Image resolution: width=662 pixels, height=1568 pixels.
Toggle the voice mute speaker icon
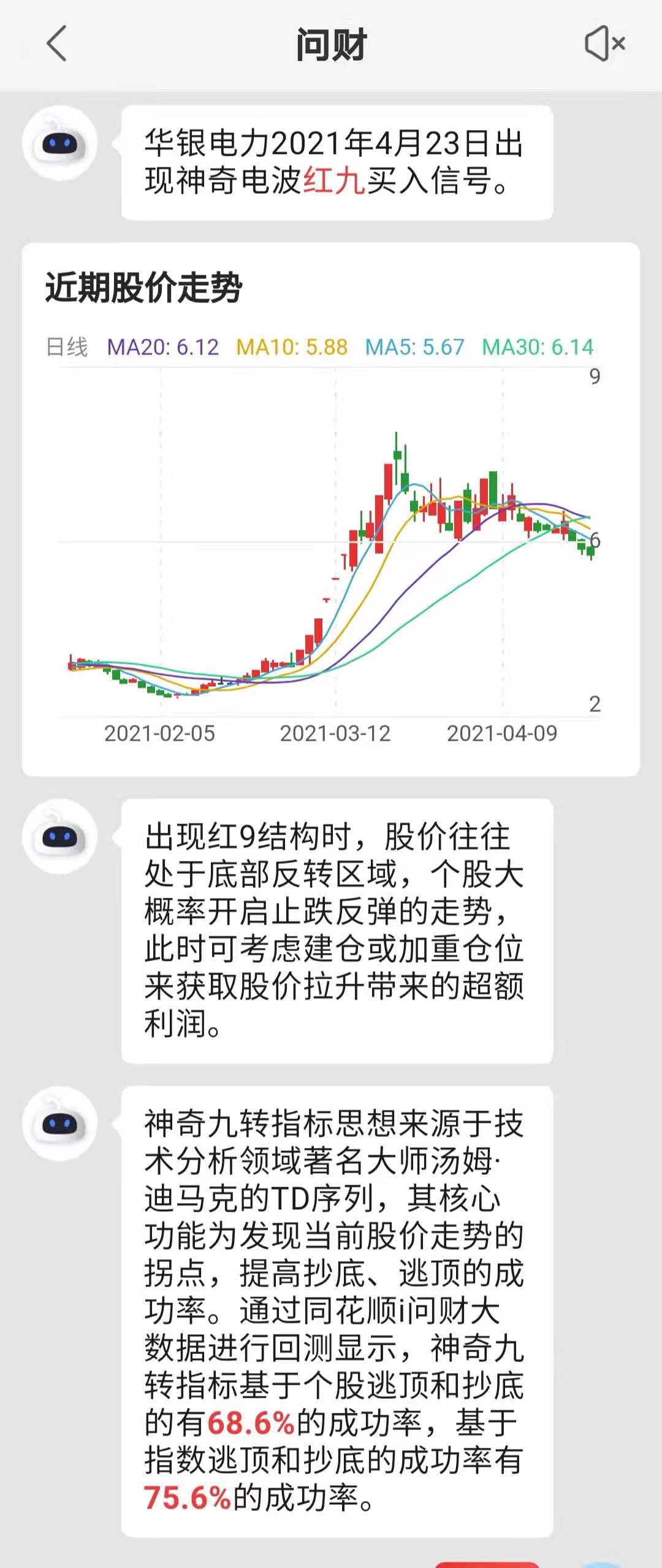point(604,44)
